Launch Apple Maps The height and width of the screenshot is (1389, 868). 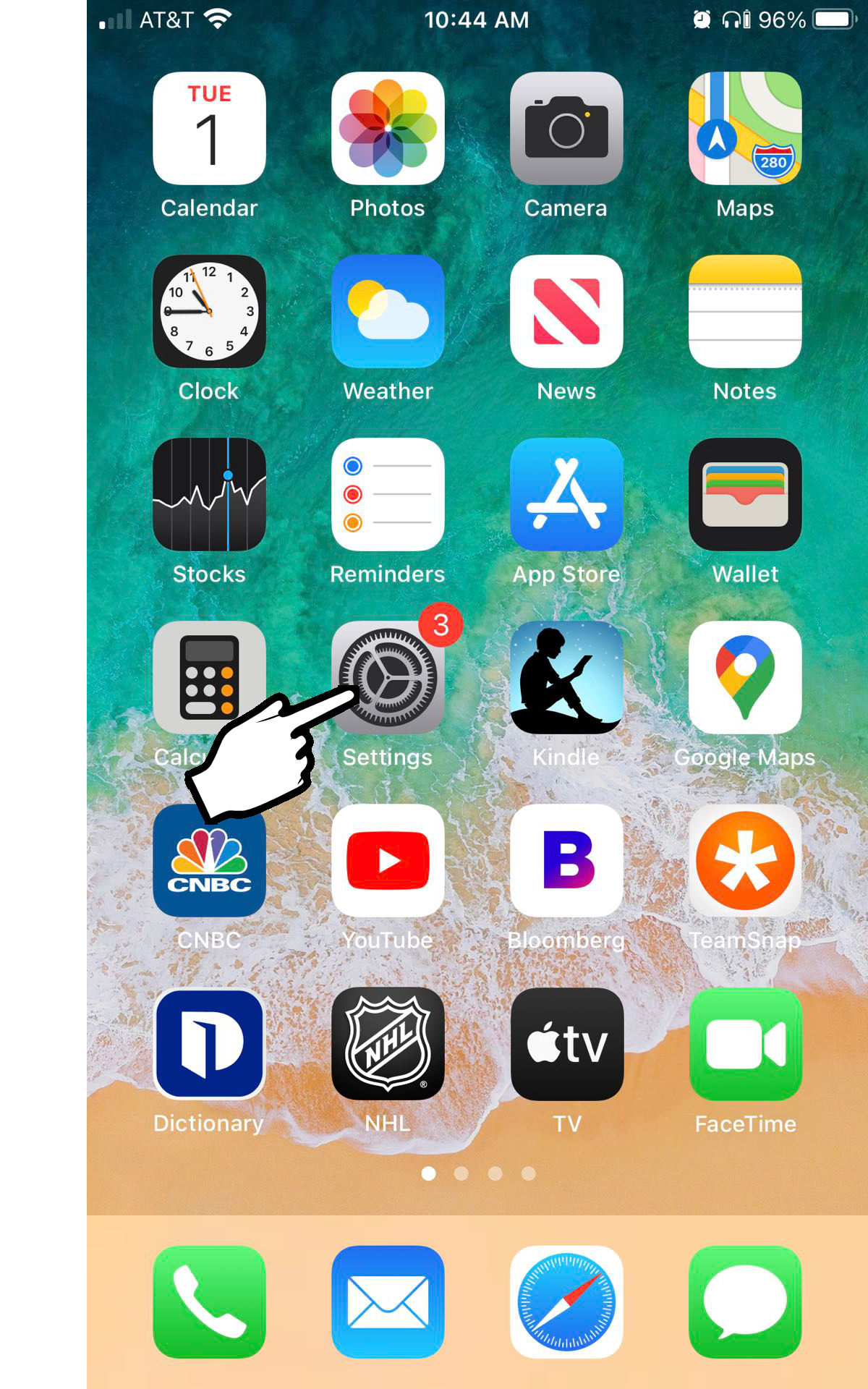(x=745, y=128)
